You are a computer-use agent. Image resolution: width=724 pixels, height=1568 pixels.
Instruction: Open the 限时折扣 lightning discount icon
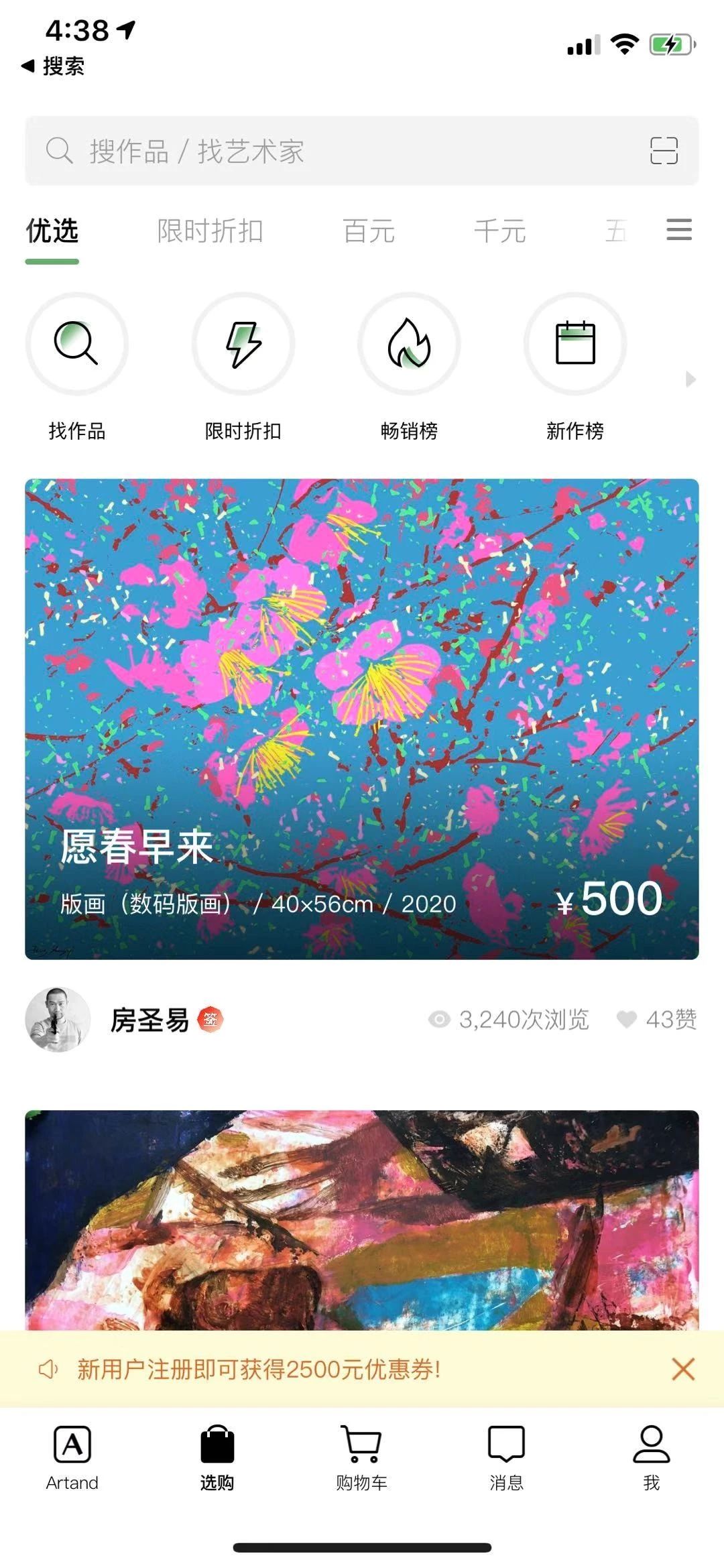coord(244,343)
